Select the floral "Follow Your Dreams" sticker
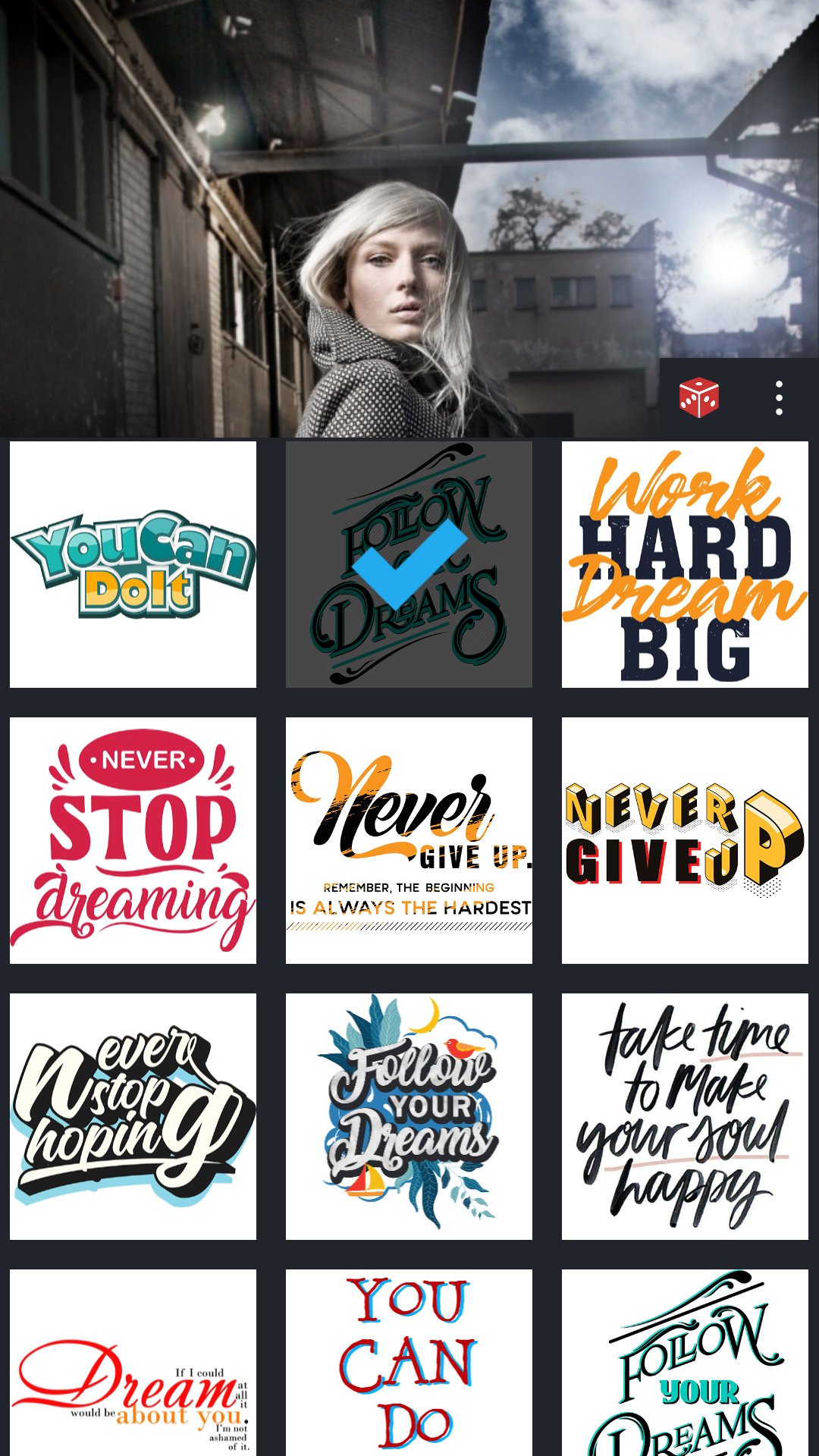Viewport: 819px width, 1456px height. tap(409, 1116)
